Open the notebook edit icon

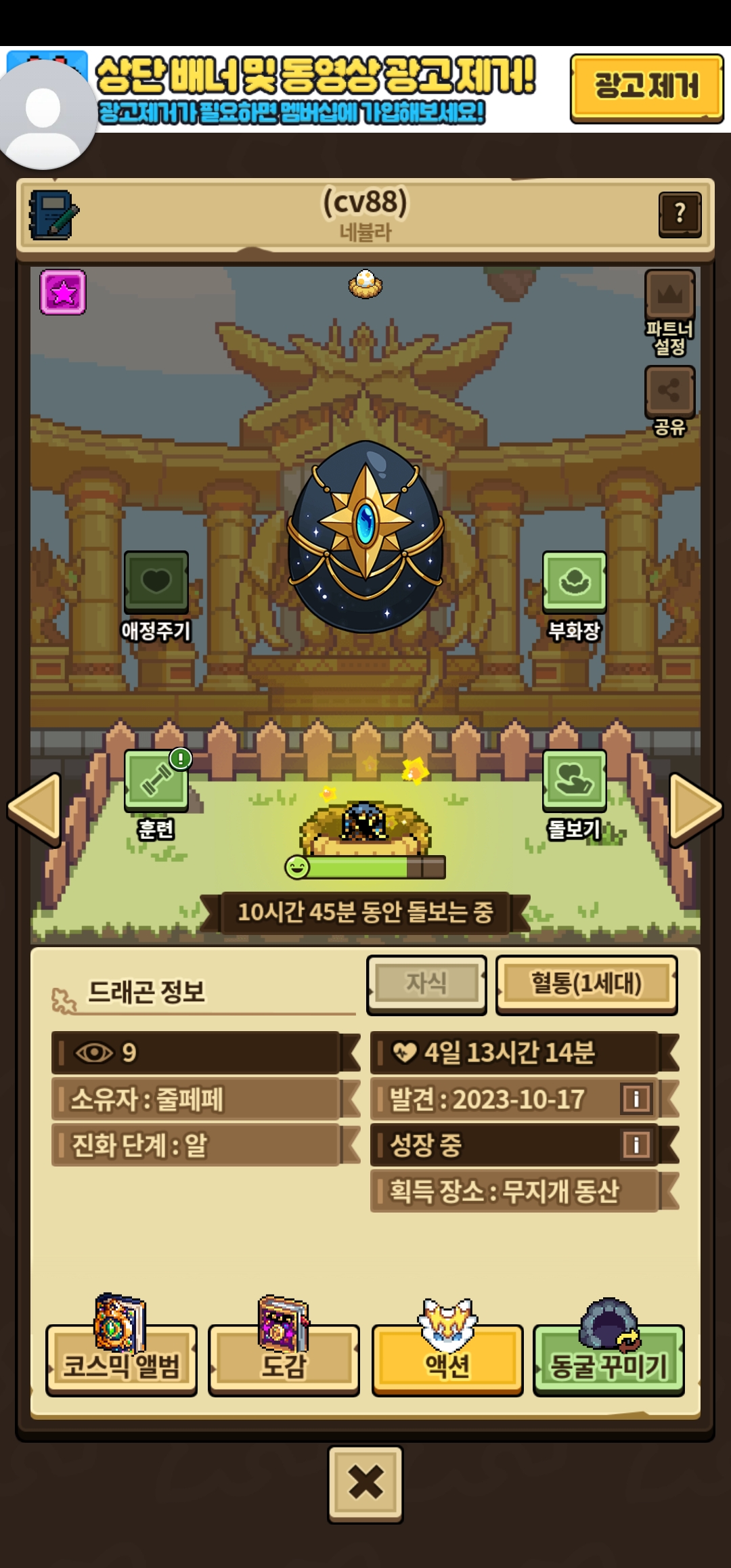(53, 215)
